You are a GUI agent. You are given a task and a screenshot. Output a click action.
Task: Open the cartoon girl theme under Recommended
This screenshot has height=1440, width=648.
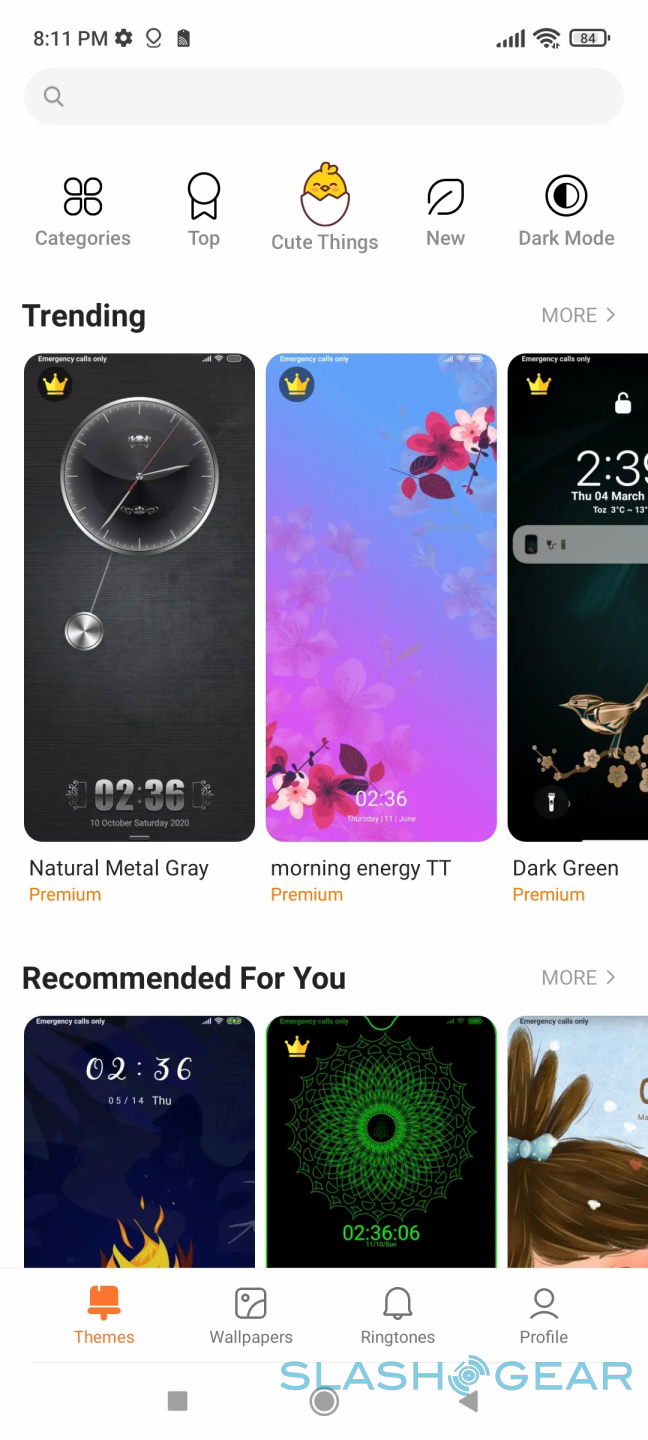point(578,1140)
